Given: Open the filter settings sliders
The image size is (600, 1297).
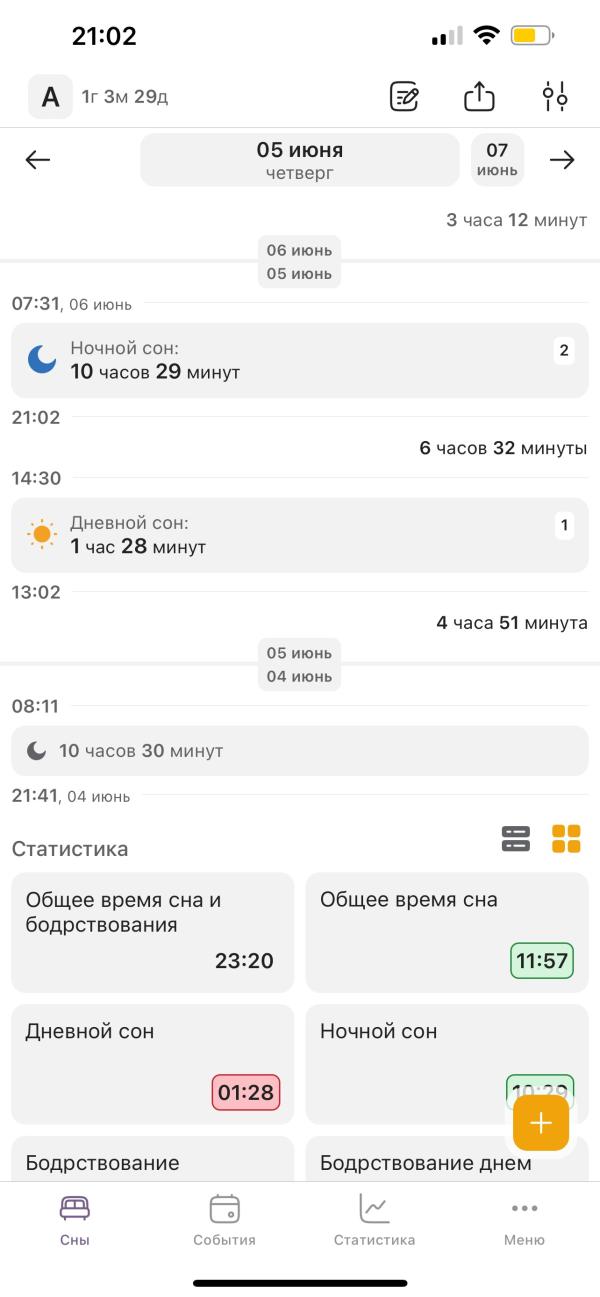Looking at the screenshot, I should 555,97.
